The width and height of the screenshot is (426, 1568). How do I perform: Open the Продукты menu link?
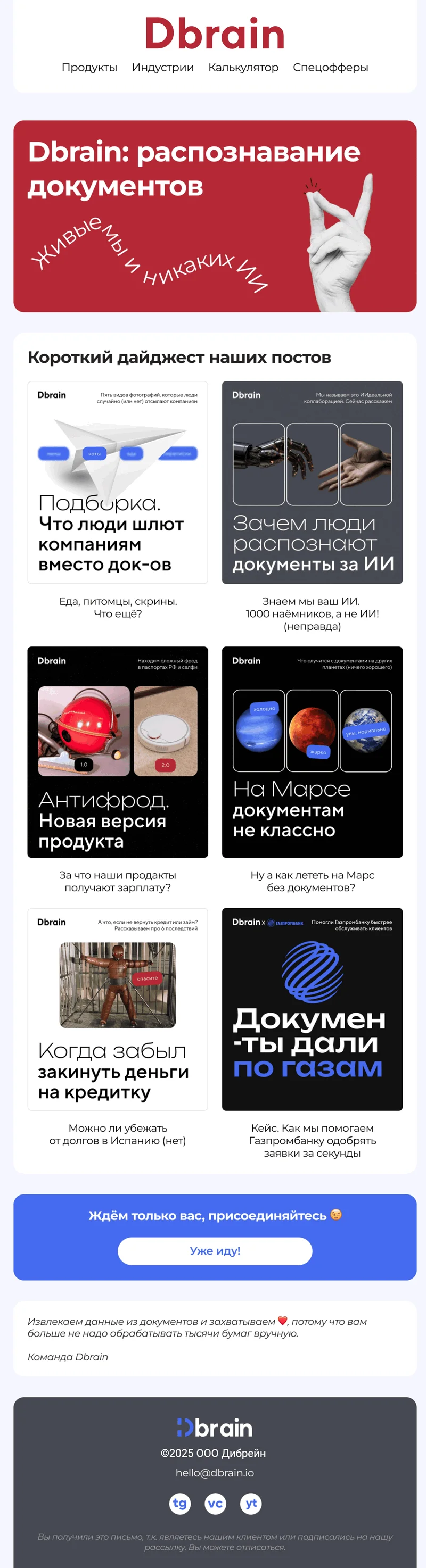click(x=89, y=68)
